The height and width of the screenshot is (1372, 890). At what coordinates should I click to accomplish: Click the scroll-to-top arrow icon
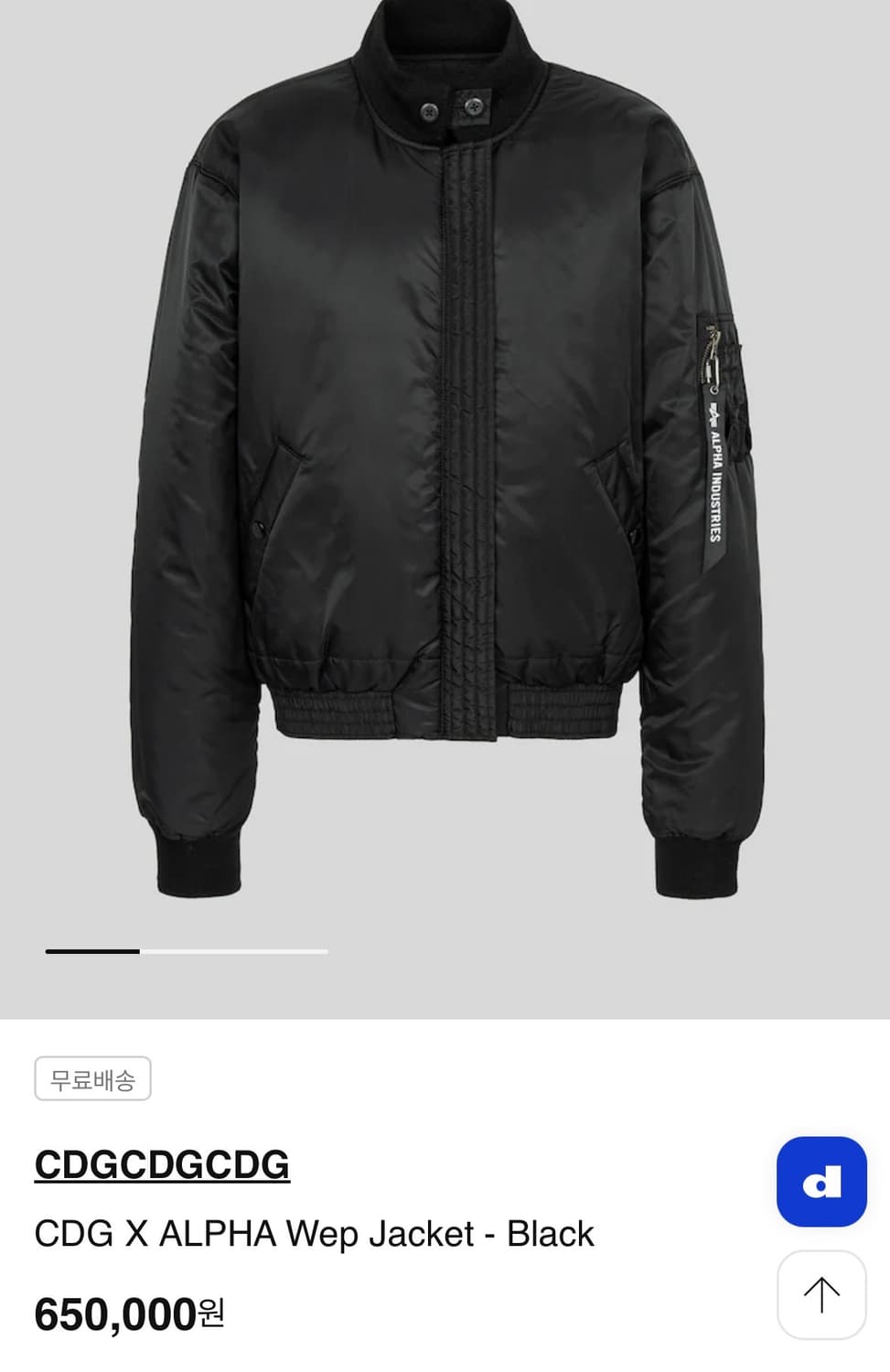(x=820, y=1294)
